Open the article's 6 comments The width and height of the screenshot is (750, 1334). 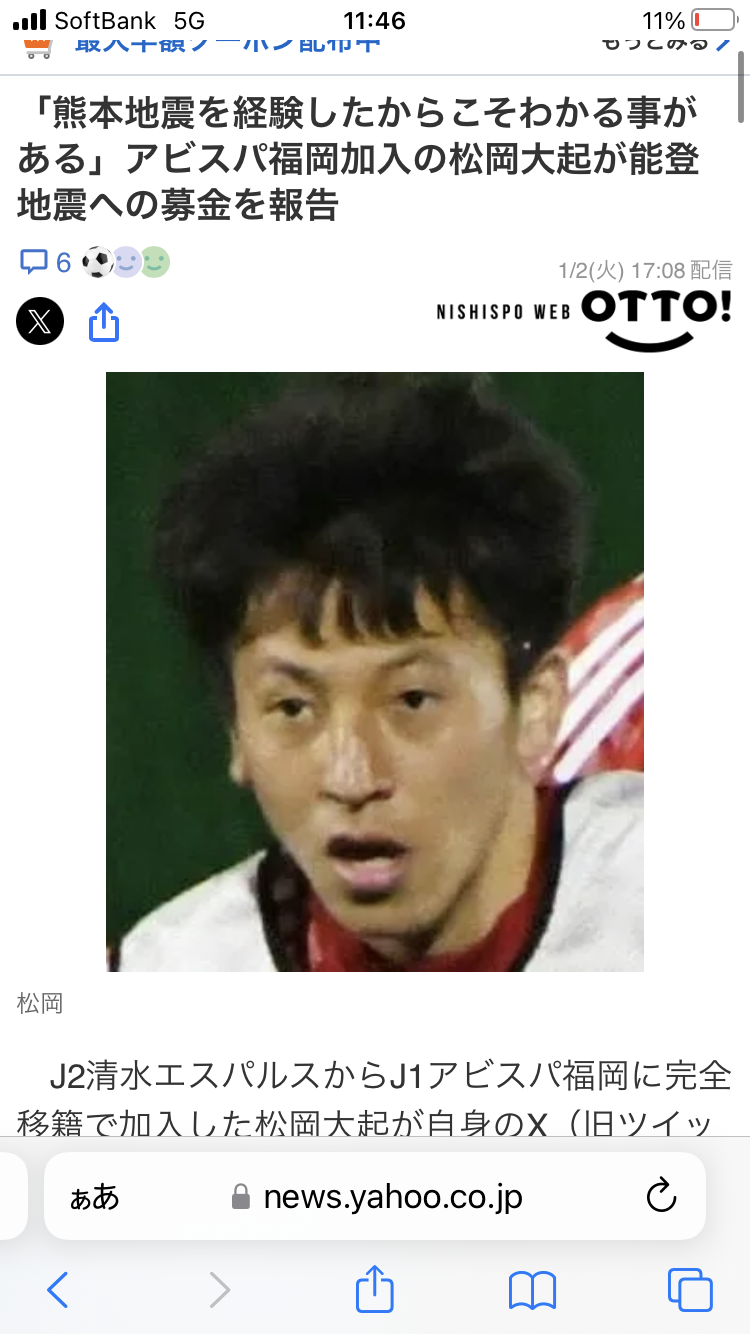point(46,263)
